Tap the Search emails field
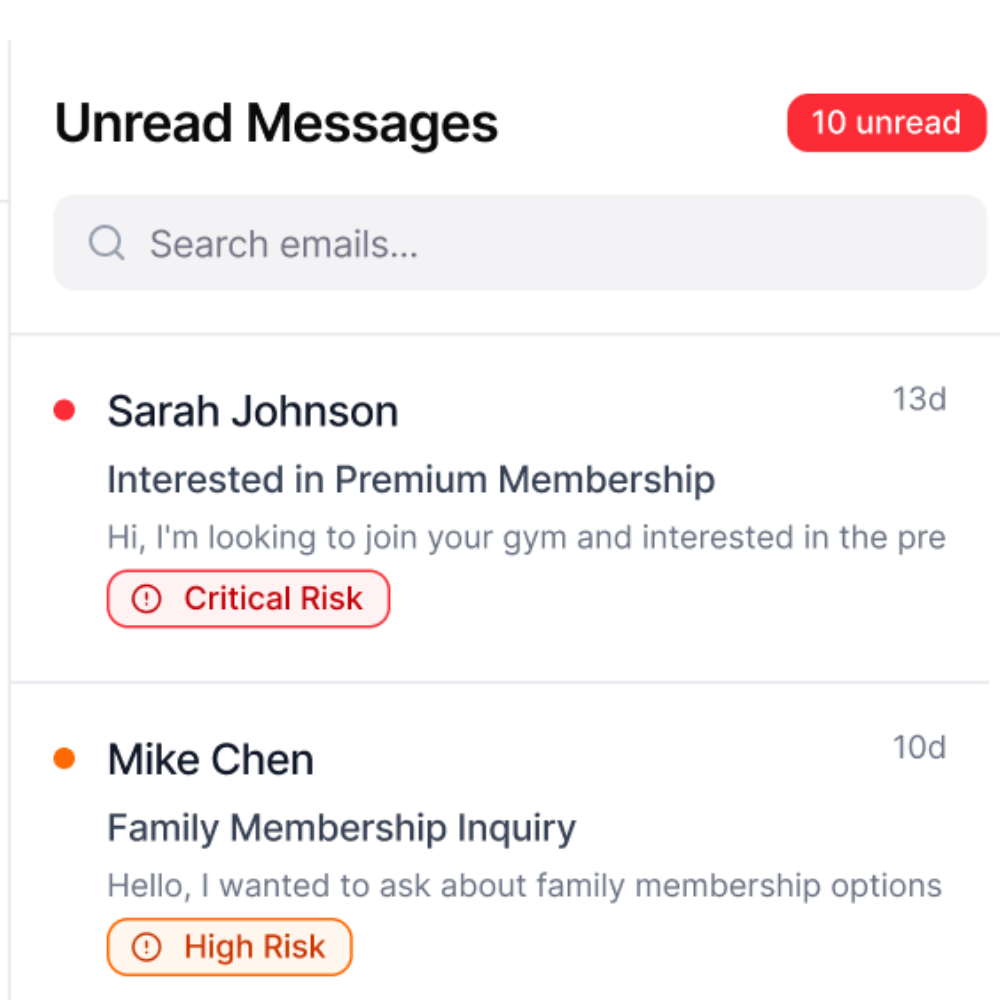 (x=520, y=243)
